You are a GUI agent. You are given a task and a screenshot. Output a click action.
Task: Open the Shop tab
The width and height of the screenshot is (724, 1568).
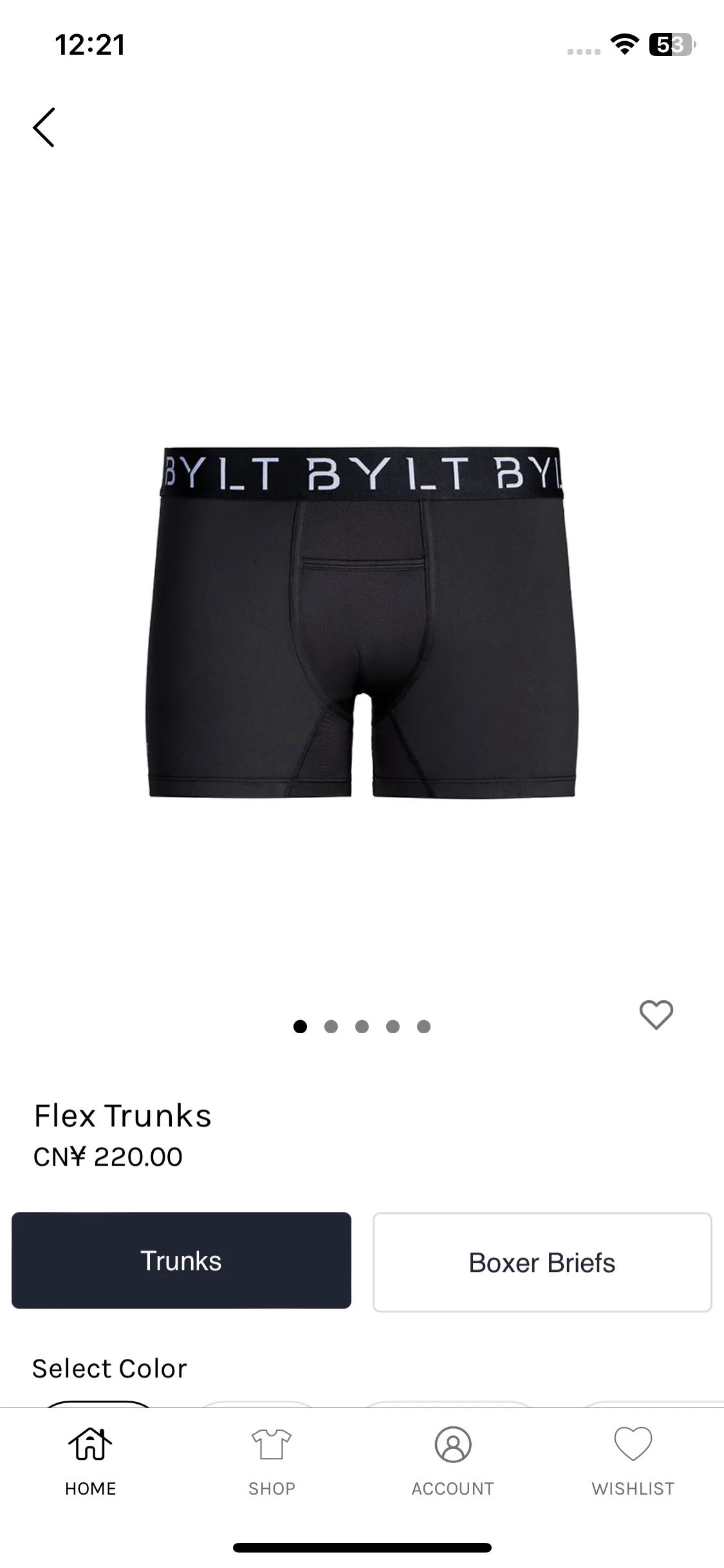tap(272, 1457)
